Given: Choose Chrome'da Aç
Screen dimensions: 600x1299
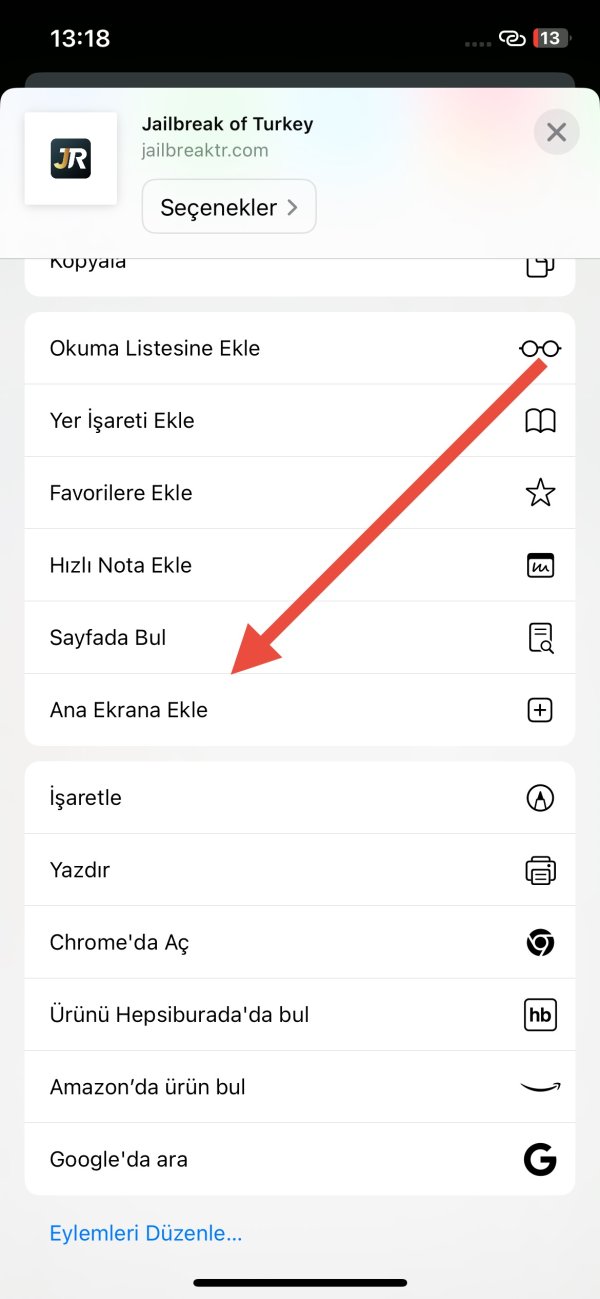Looking at the screenshot, I should tap(299, 942).
